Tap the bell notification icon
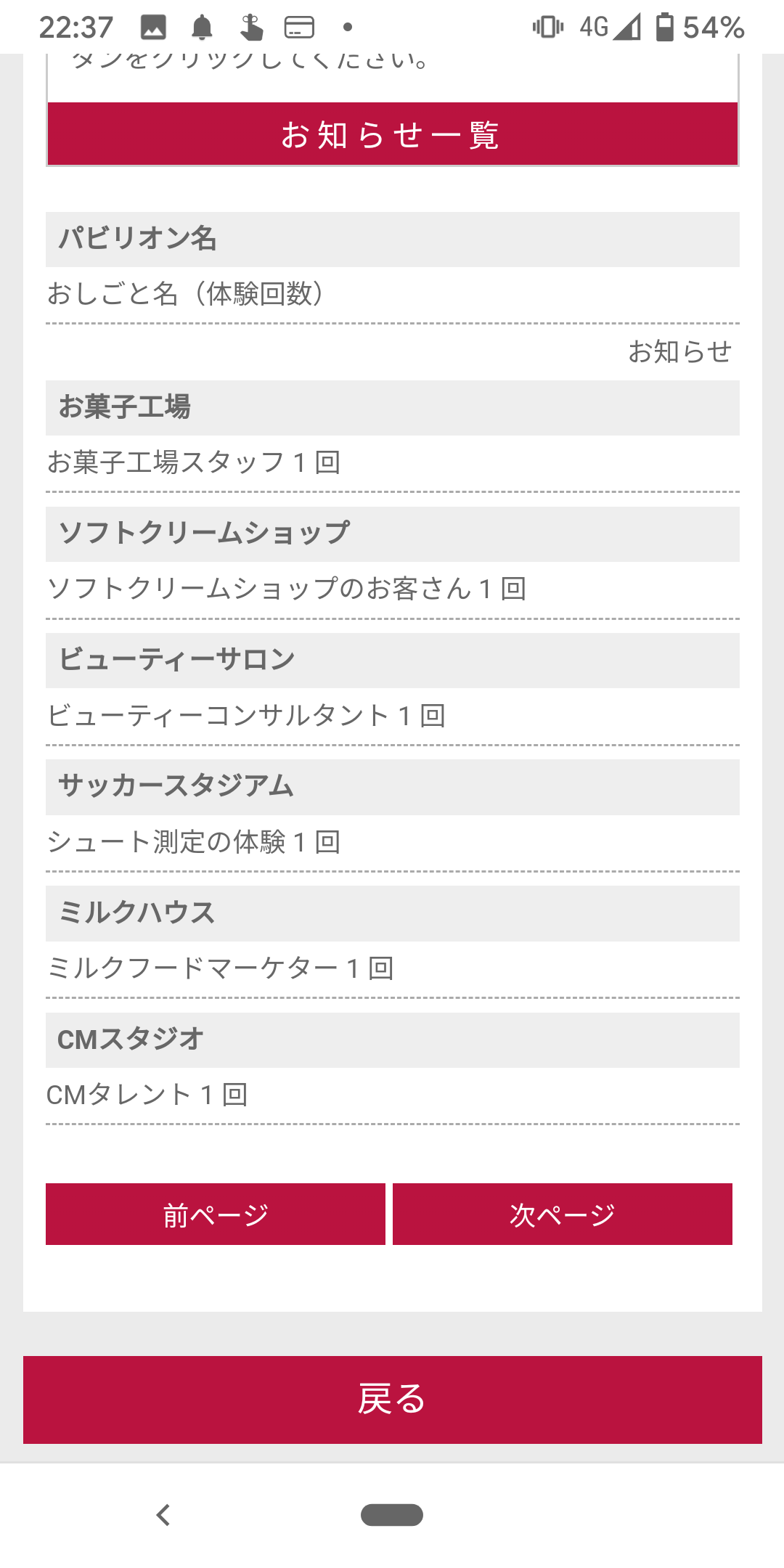Screen dimensions: 784x1568 pyautogui.click(x=202, y=28)
